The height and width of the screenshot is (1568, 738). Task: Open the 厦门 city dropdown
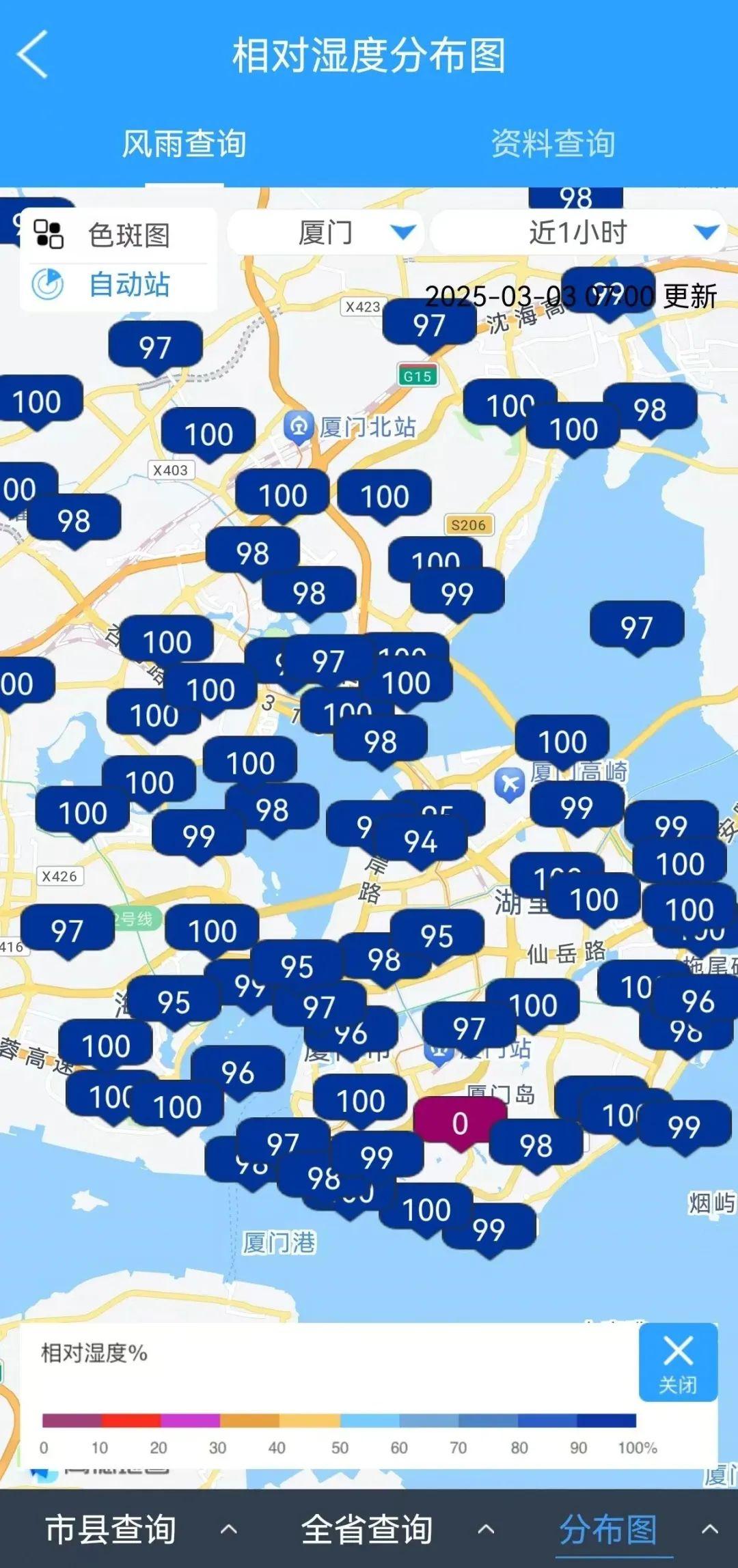325,232
